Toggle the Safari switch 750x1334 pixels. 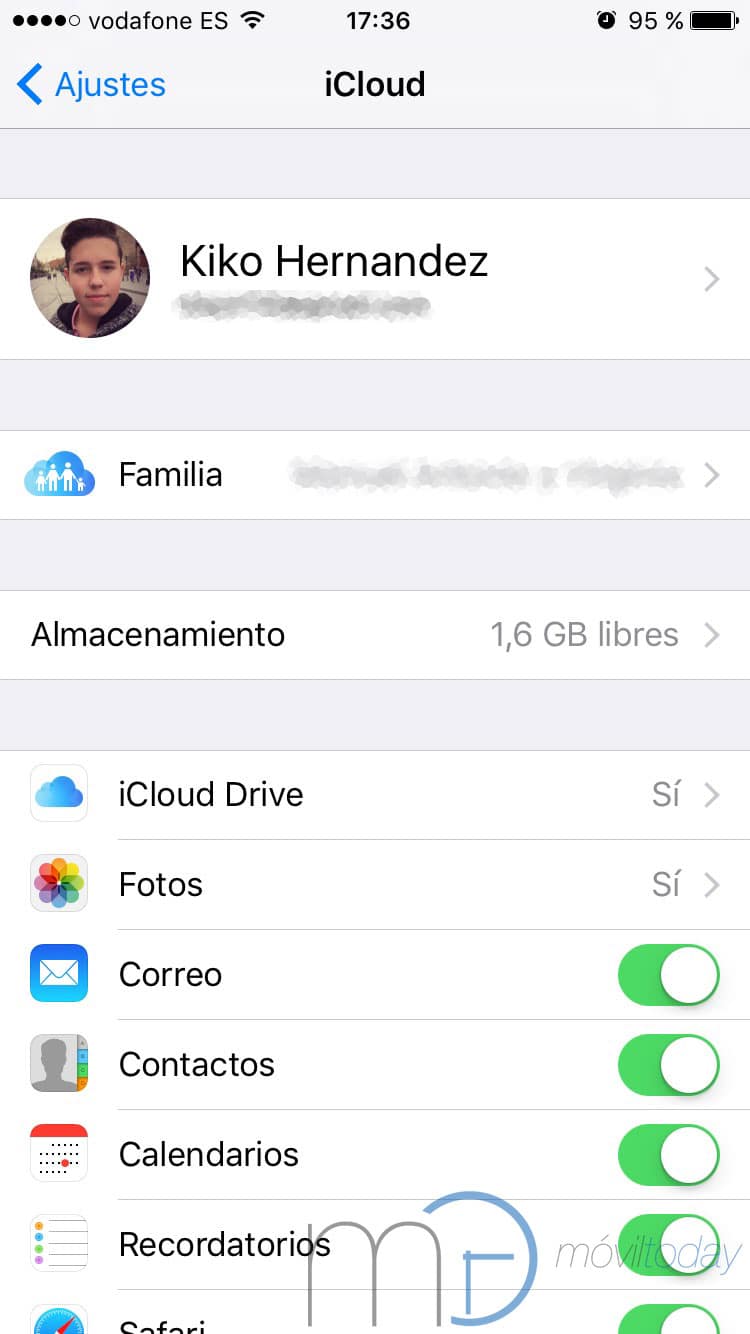click(x=668, y=1320)
